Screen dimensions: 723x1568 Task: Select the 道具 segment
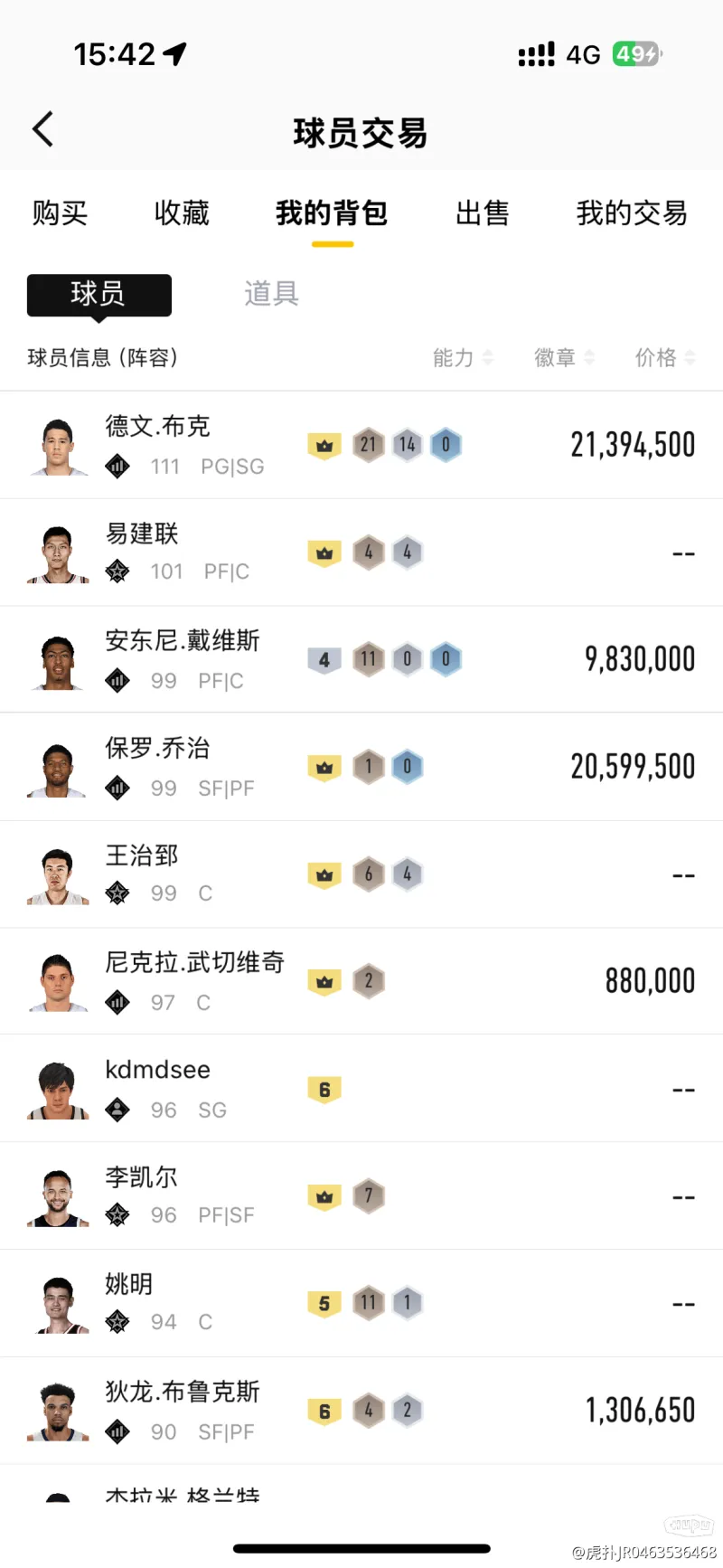tap(271, 294)
